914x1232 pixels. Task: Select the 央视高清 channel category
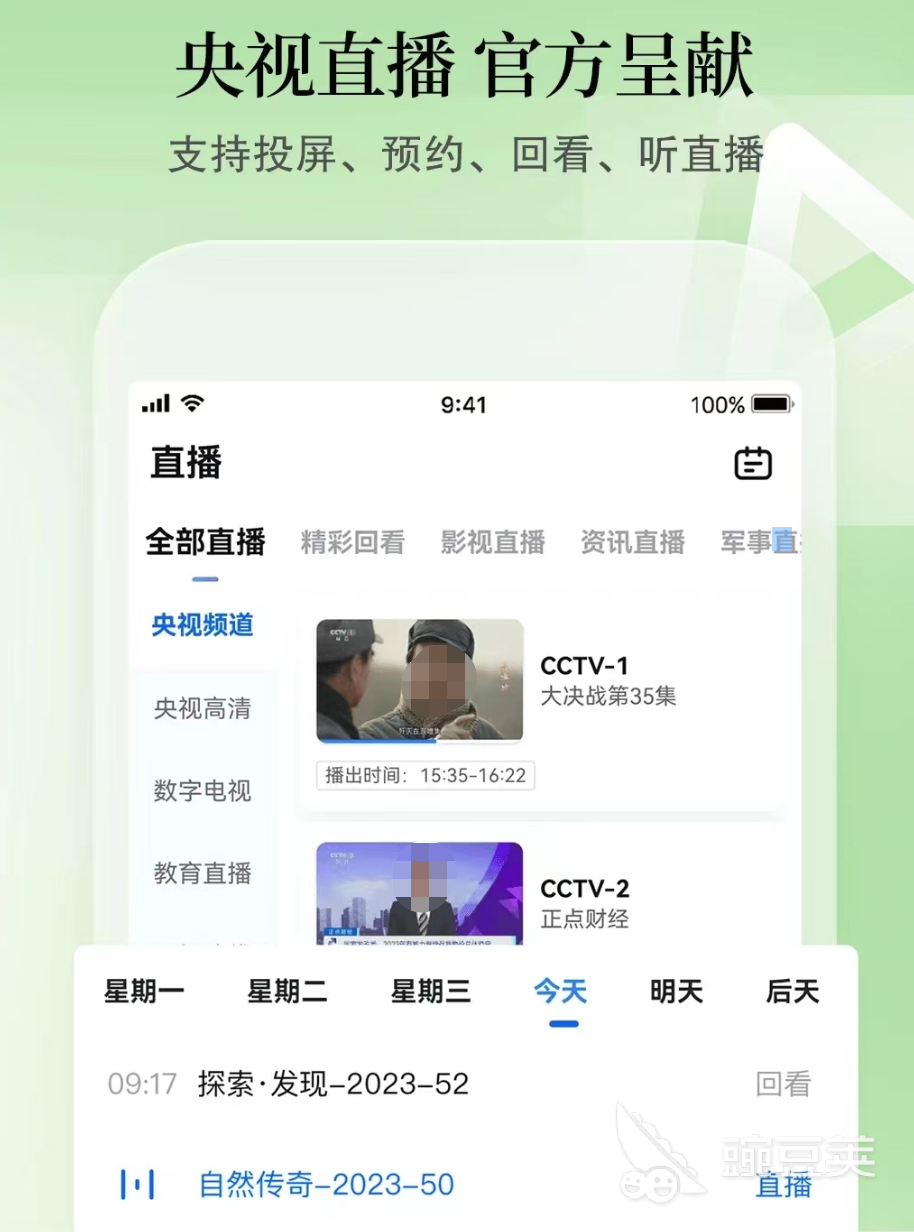tap(201, 708)
